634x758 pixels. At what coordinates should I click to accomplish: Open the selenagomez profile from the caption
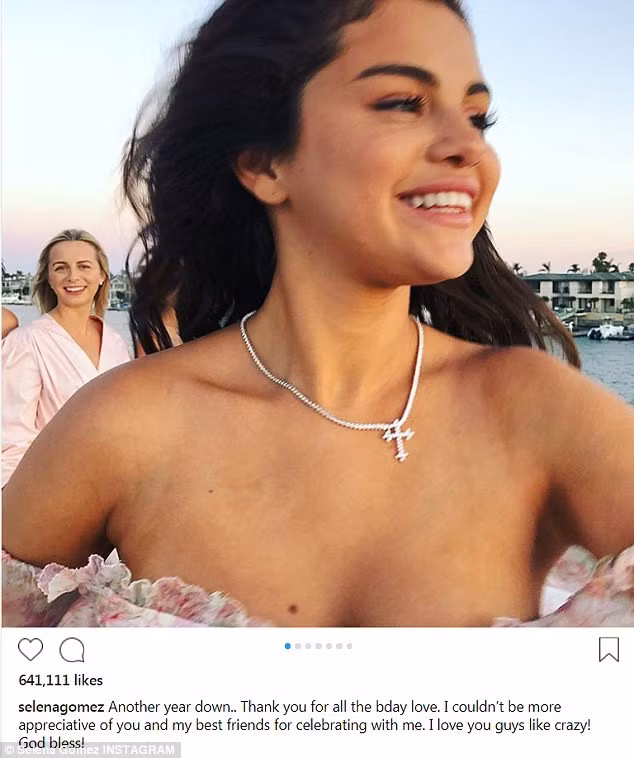[x=61, y=706]
